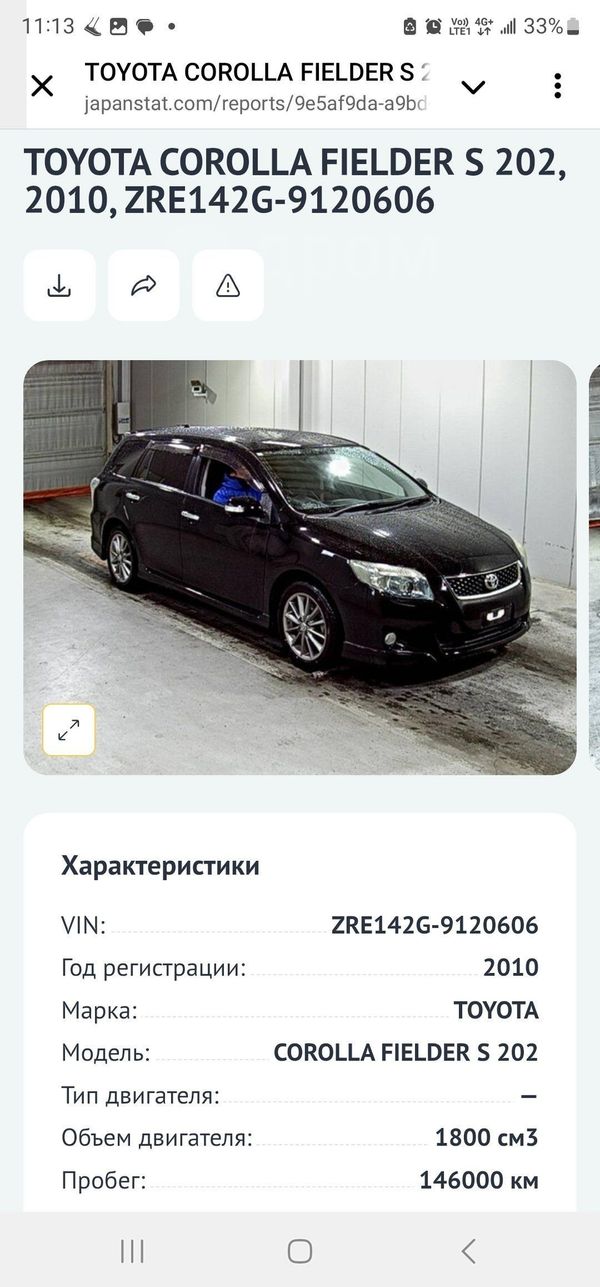
Task: Expand car photo to fullscreen
Action: (x=69, y=730)
